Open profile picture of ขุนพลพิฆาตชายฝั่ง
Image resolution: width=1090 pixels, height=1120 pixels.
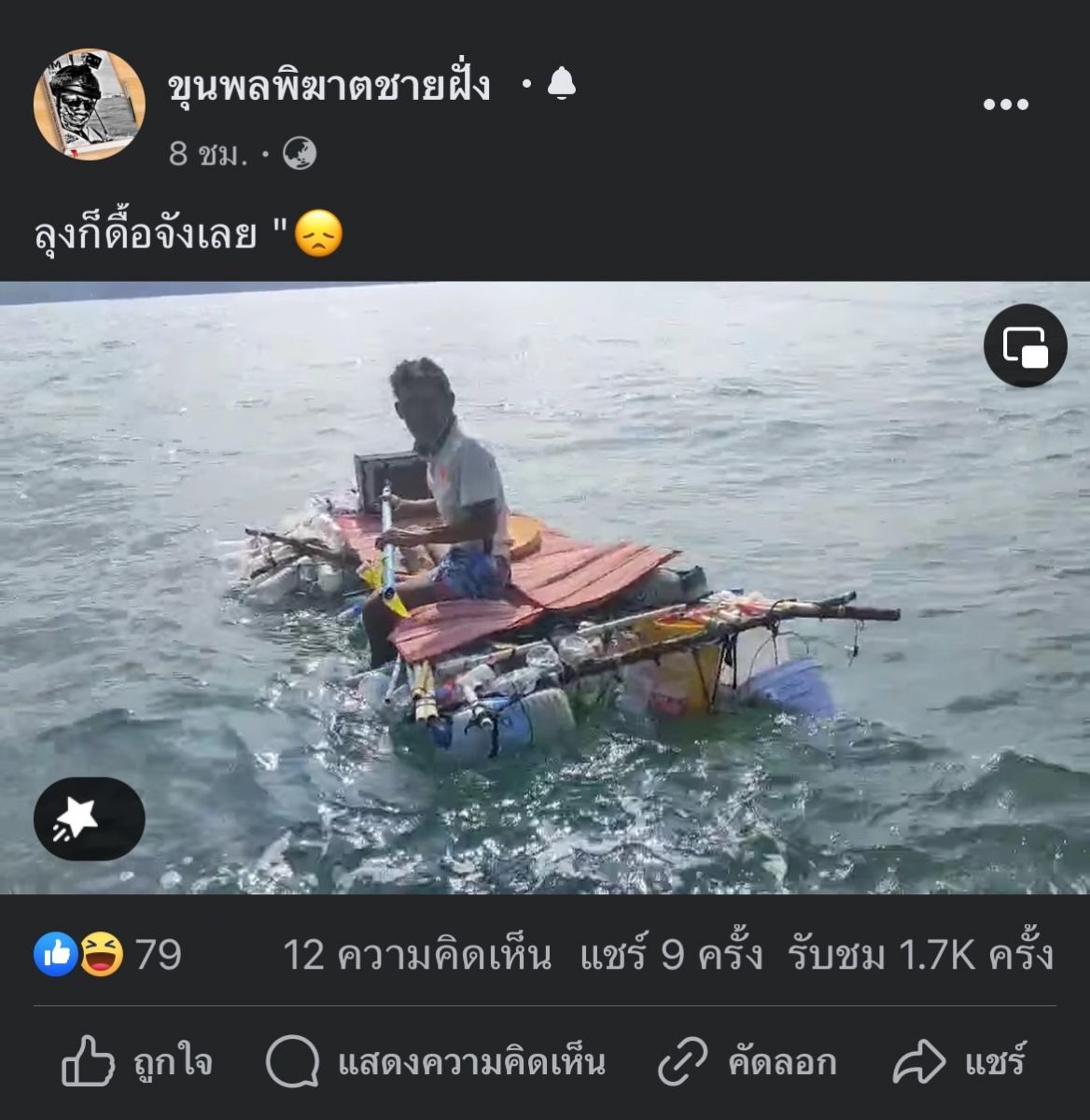(x=89, y=104)
